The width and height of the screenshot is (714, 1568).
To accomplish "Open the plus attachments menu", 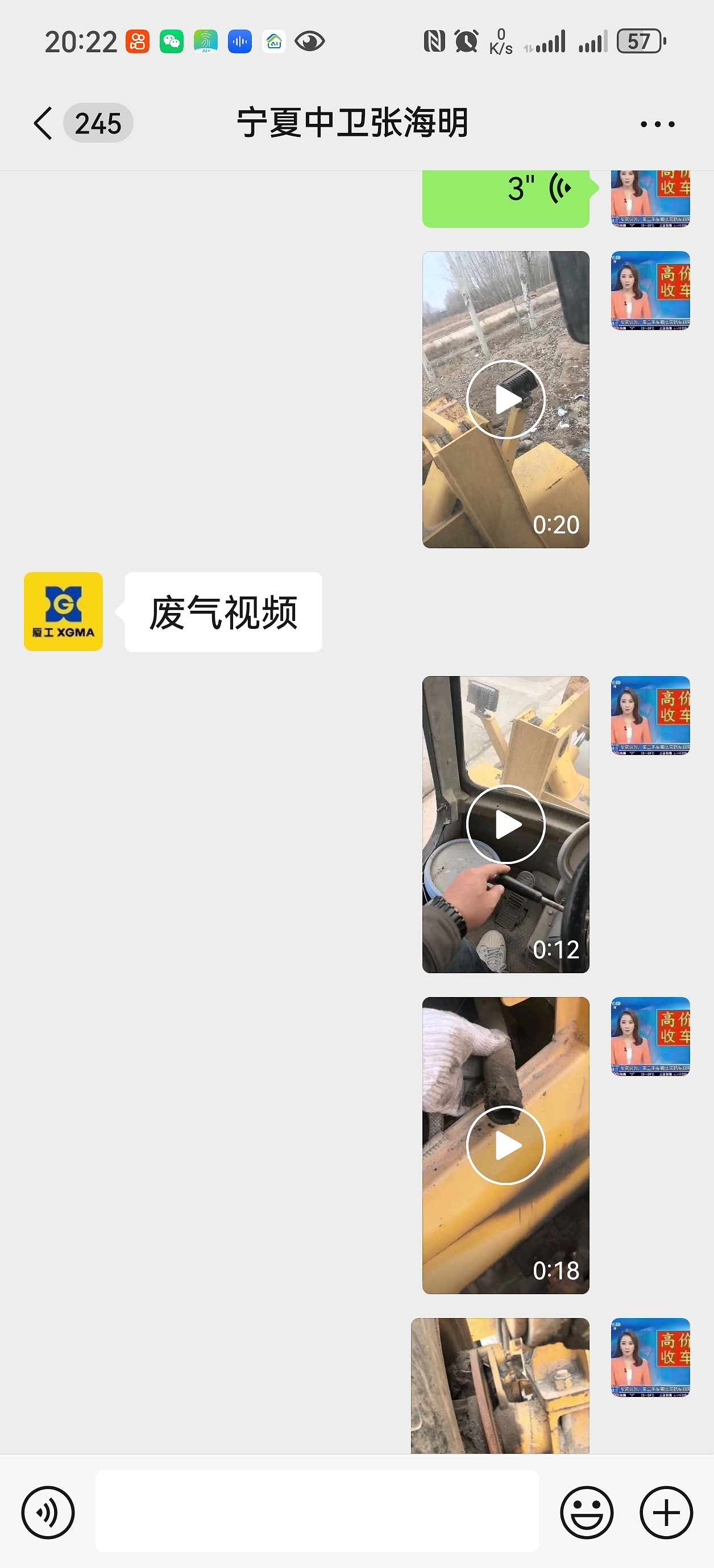I will (x=666, y=1512).
